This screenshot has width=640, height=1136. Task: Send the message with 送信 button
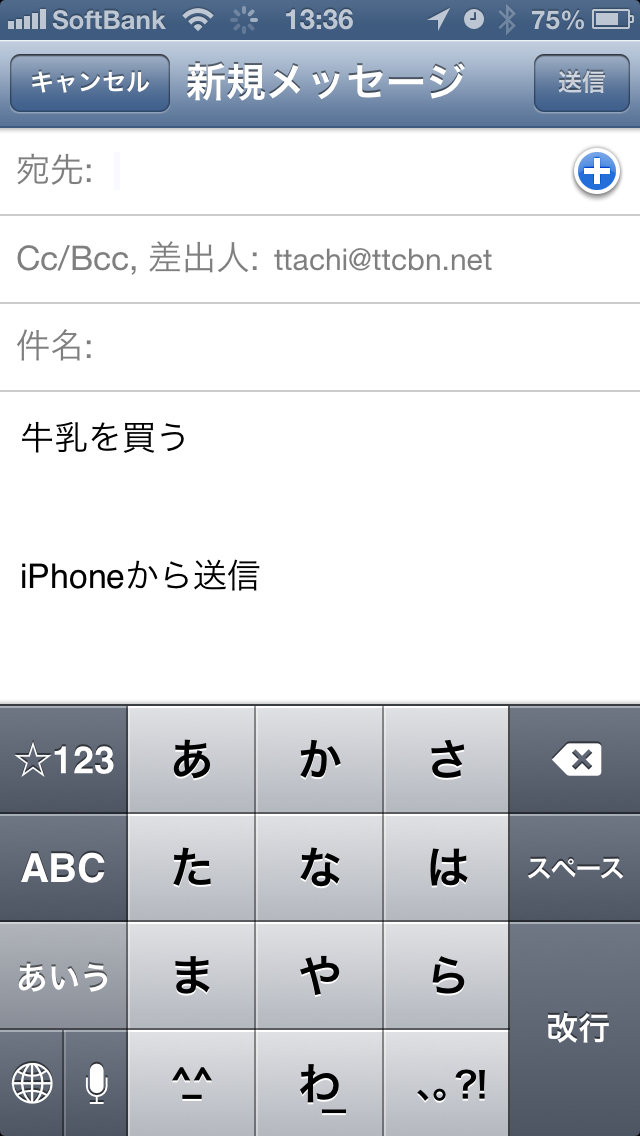click(x=581, y=82)
